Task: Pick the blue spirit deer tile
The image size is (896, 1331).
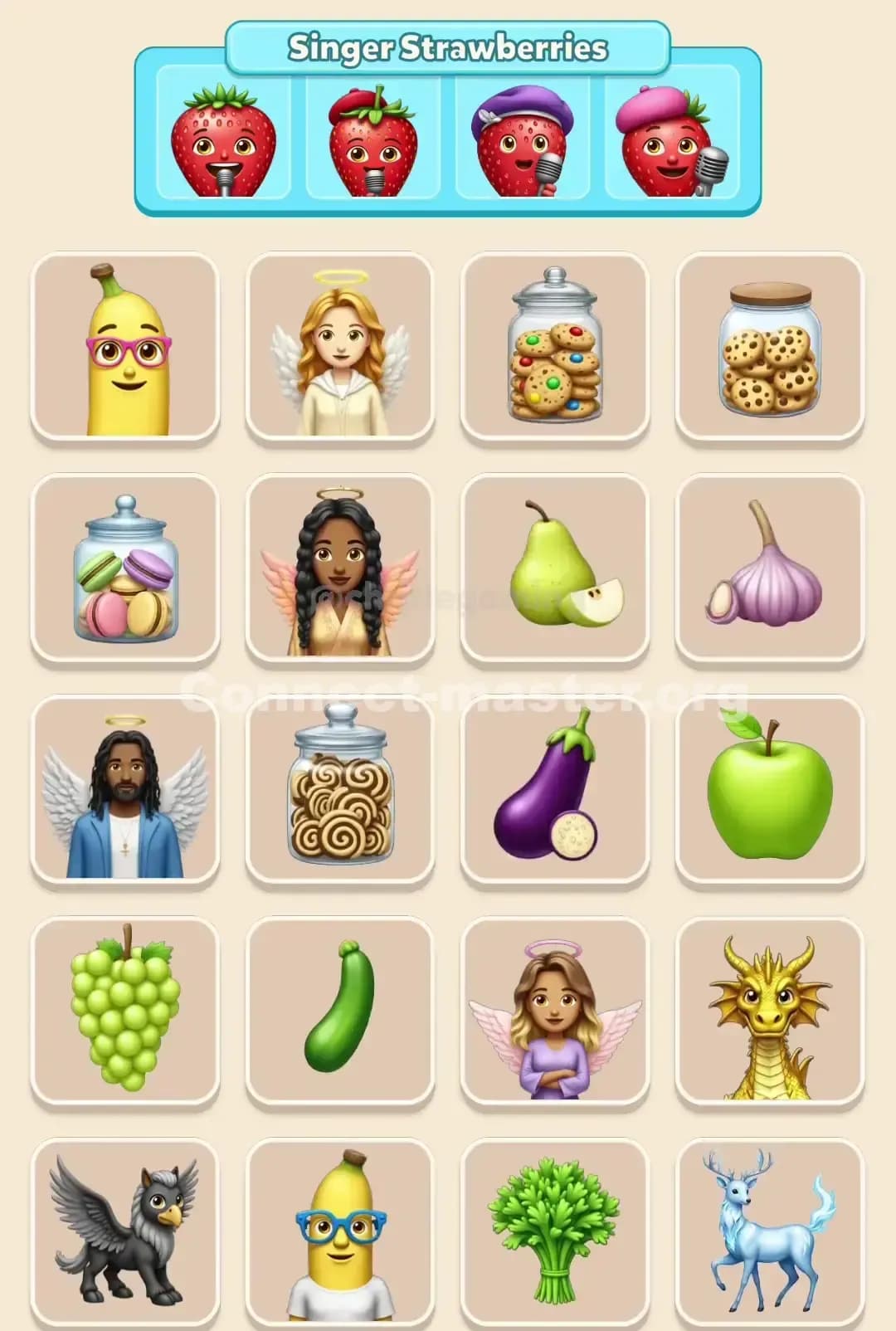Action: 770,1232
